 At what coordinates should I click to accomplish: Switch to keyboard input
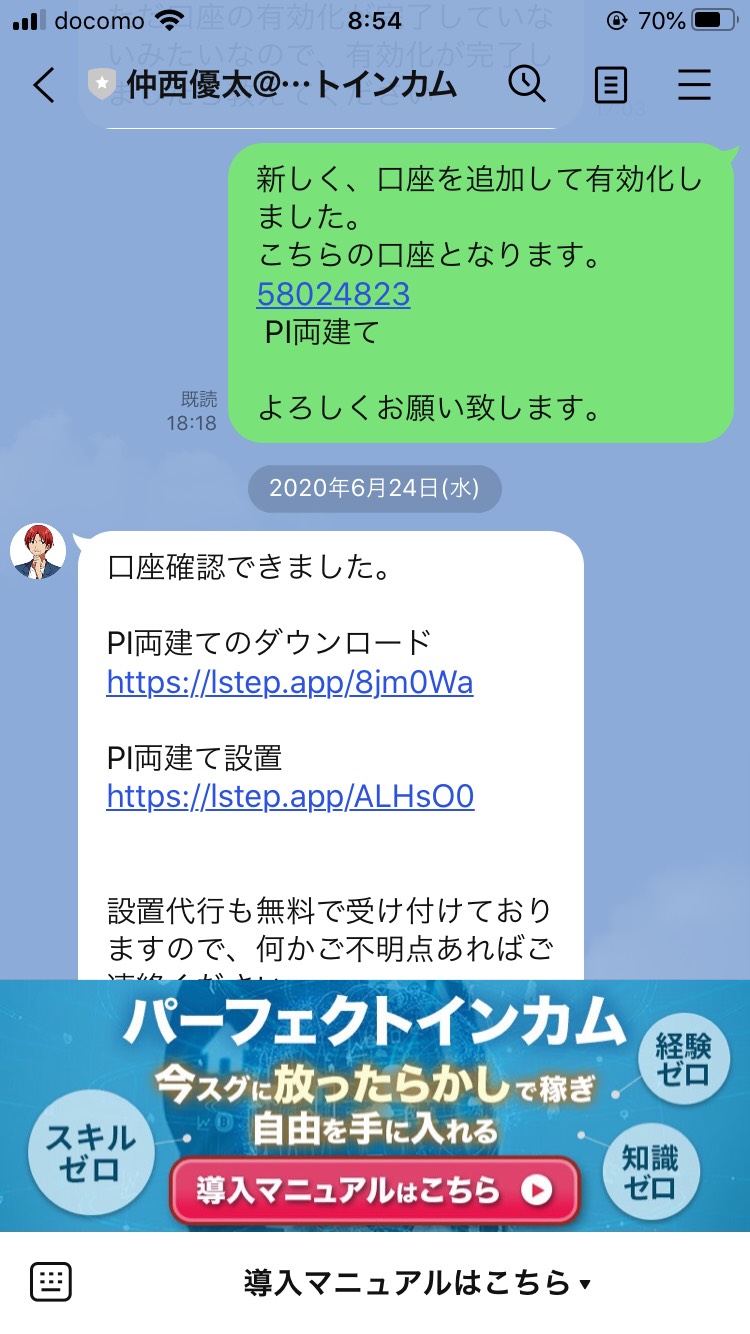point(50,1282)
